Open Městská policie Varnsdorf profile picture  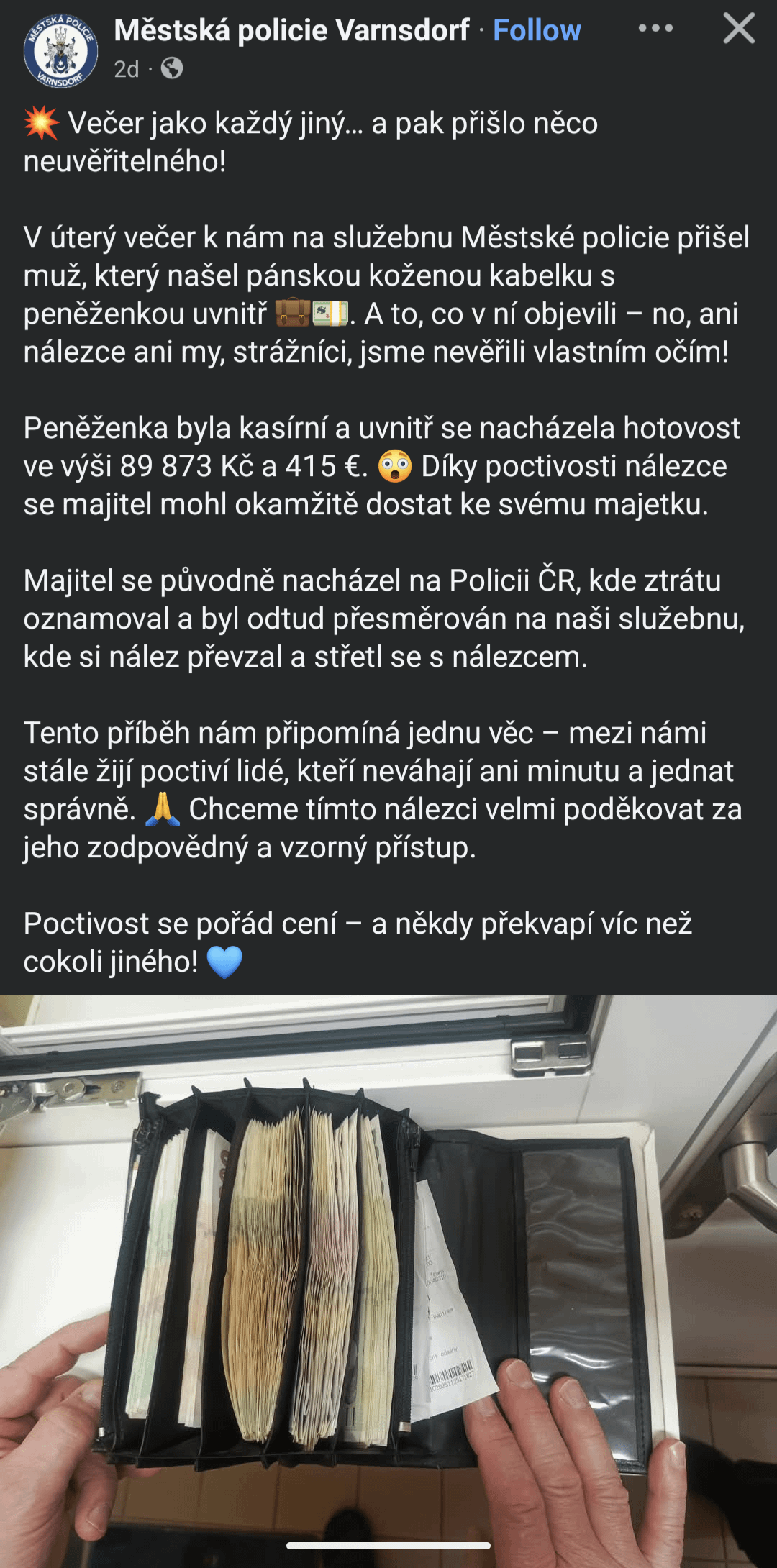[x=60, y=51]
